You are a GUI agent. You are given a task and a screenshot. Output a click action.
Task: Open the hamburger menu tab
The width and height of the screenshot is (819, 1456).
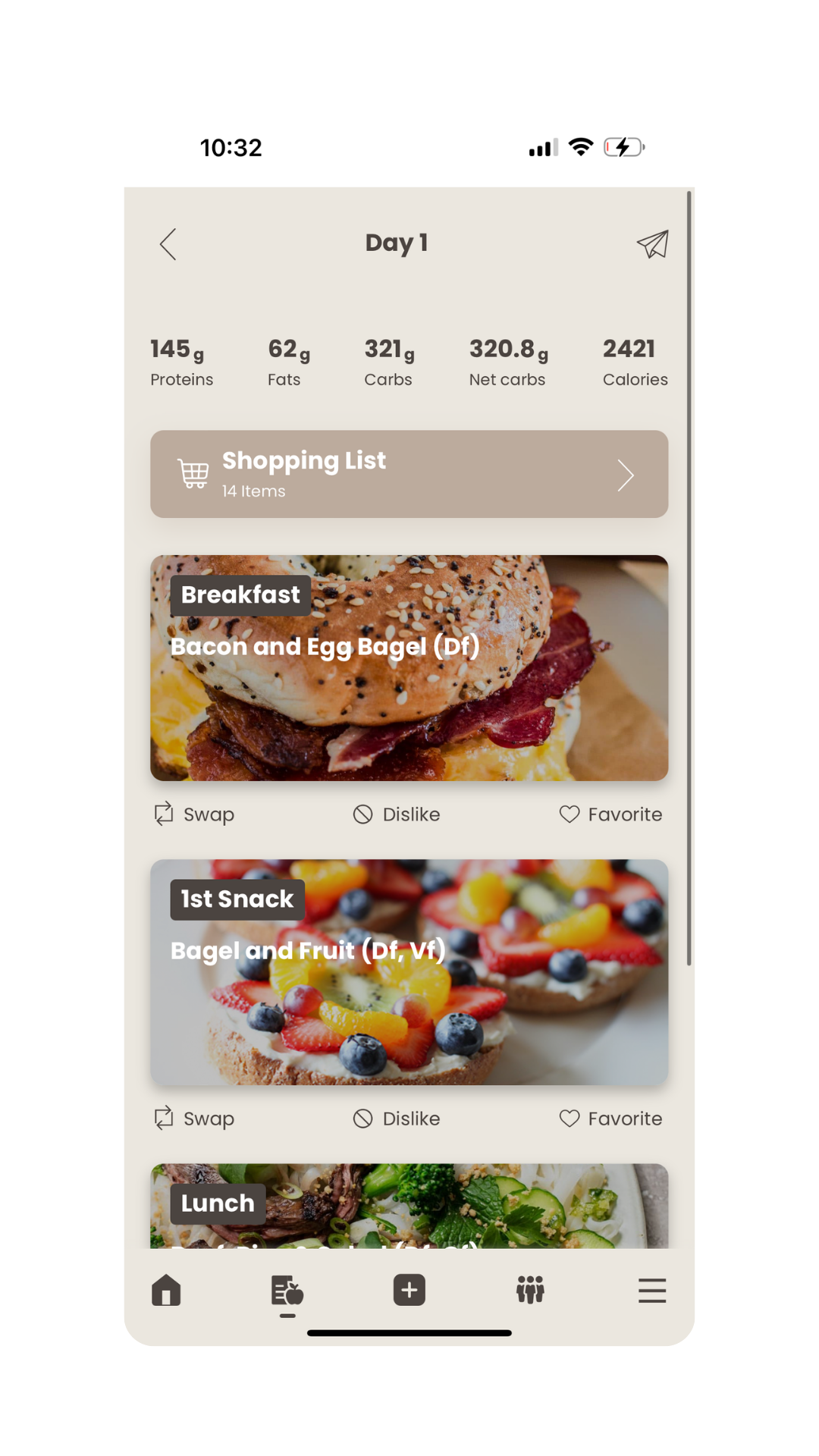click(x=652, y=1290)
